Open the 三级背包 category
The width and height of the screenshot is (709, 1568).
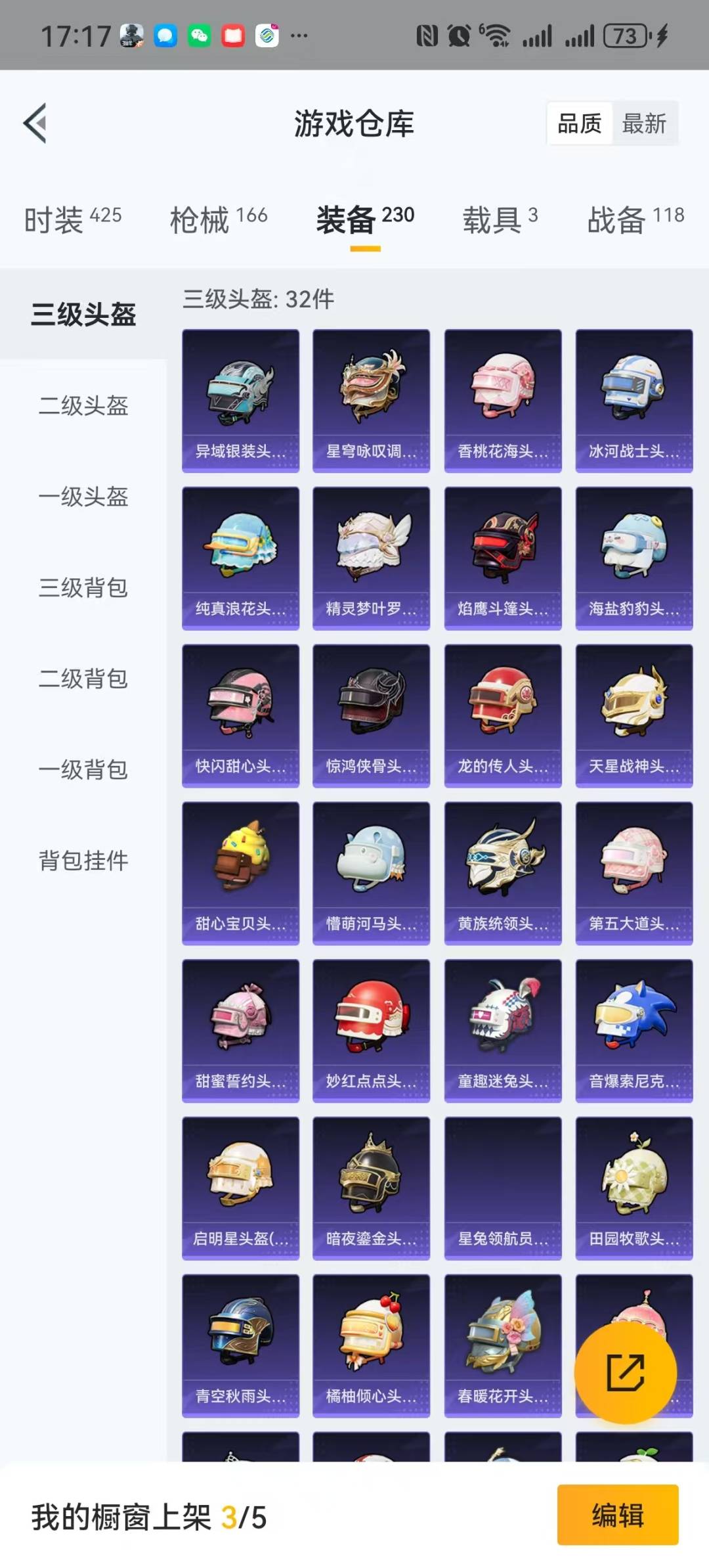pos(83,587)
